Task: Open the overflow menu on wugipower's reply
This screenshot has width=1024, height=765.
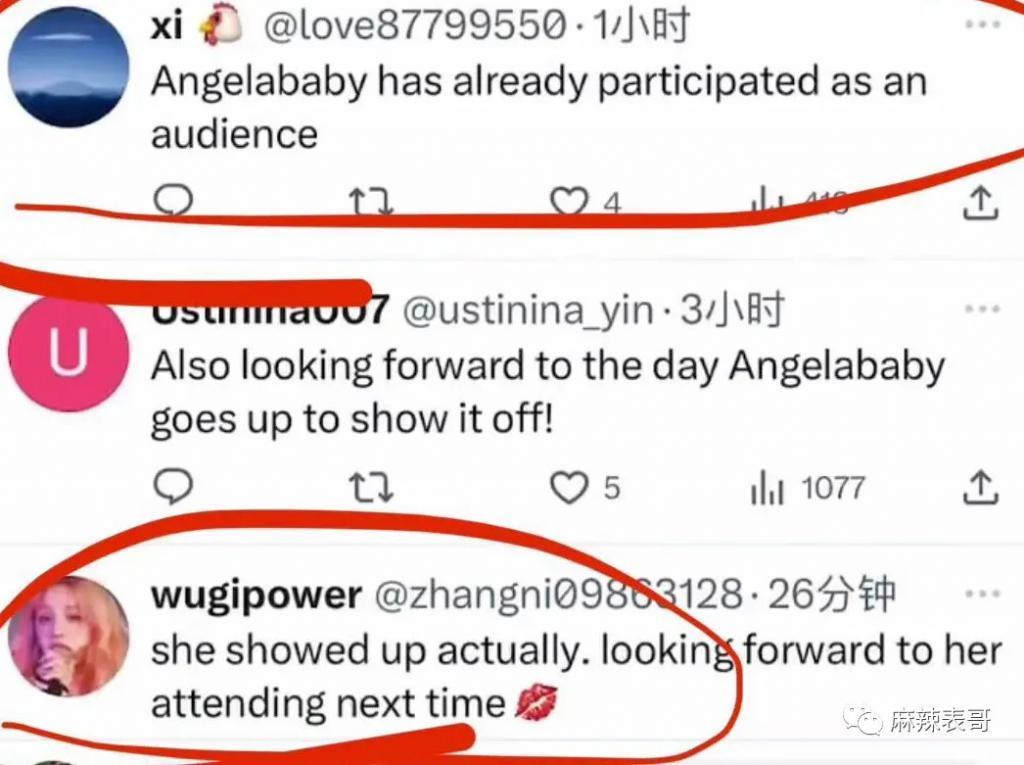Action: 981,594
